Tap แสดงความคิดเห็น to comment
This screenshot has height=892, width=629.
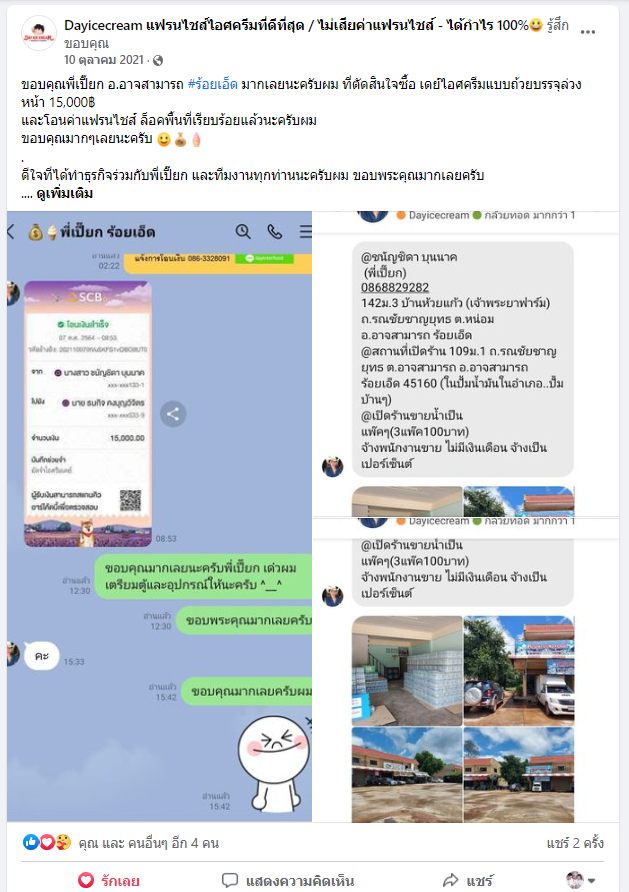pyautogui.click(x=288, y=880)
